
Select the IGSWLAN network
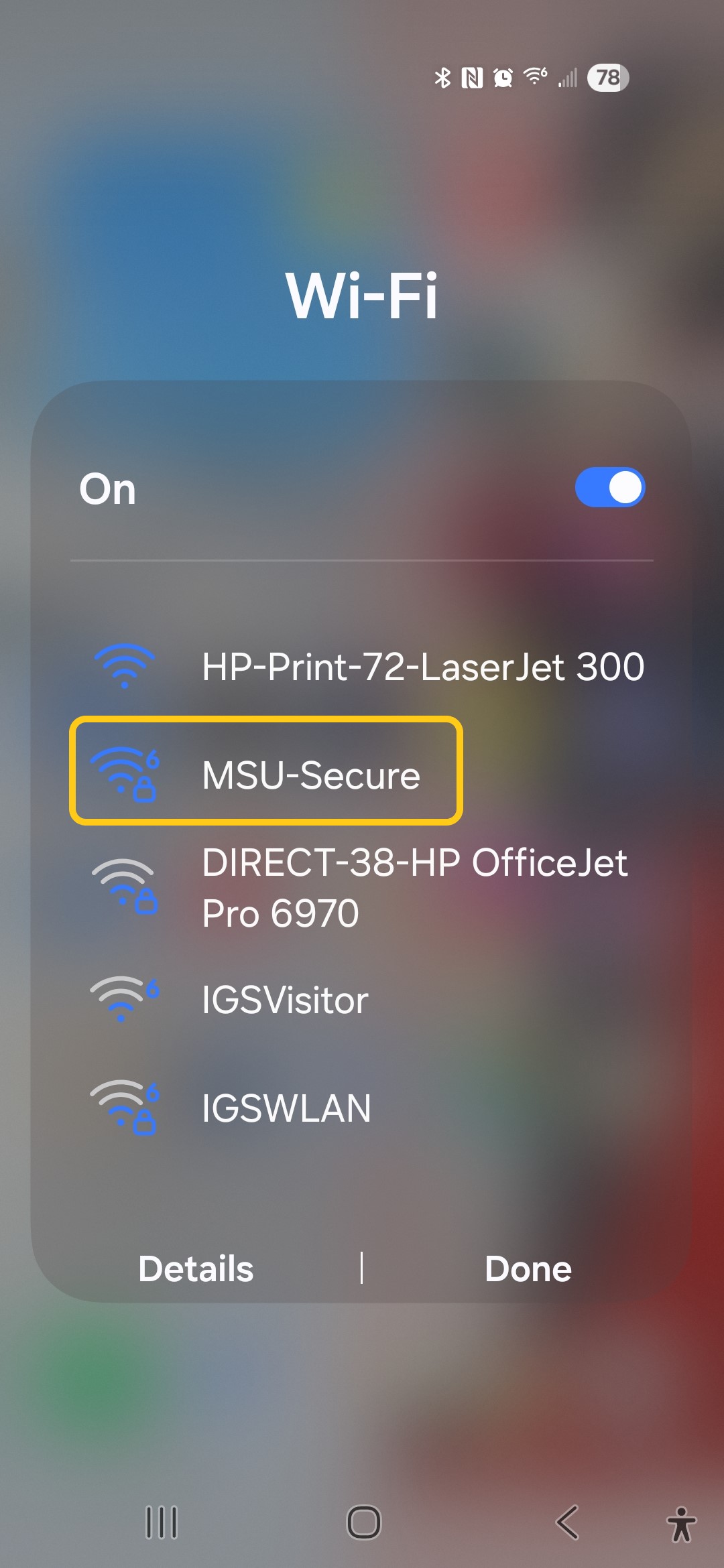286,1108
